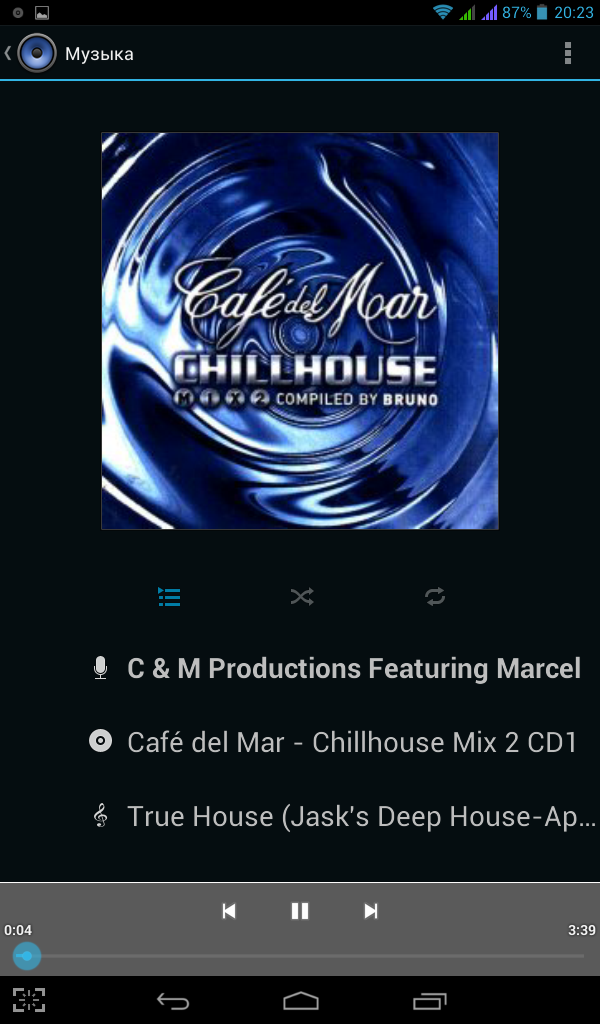Toggle repeat mode
Viewport: 600px width, 1024px height.
pyautogui.click(x=434, y=597)
